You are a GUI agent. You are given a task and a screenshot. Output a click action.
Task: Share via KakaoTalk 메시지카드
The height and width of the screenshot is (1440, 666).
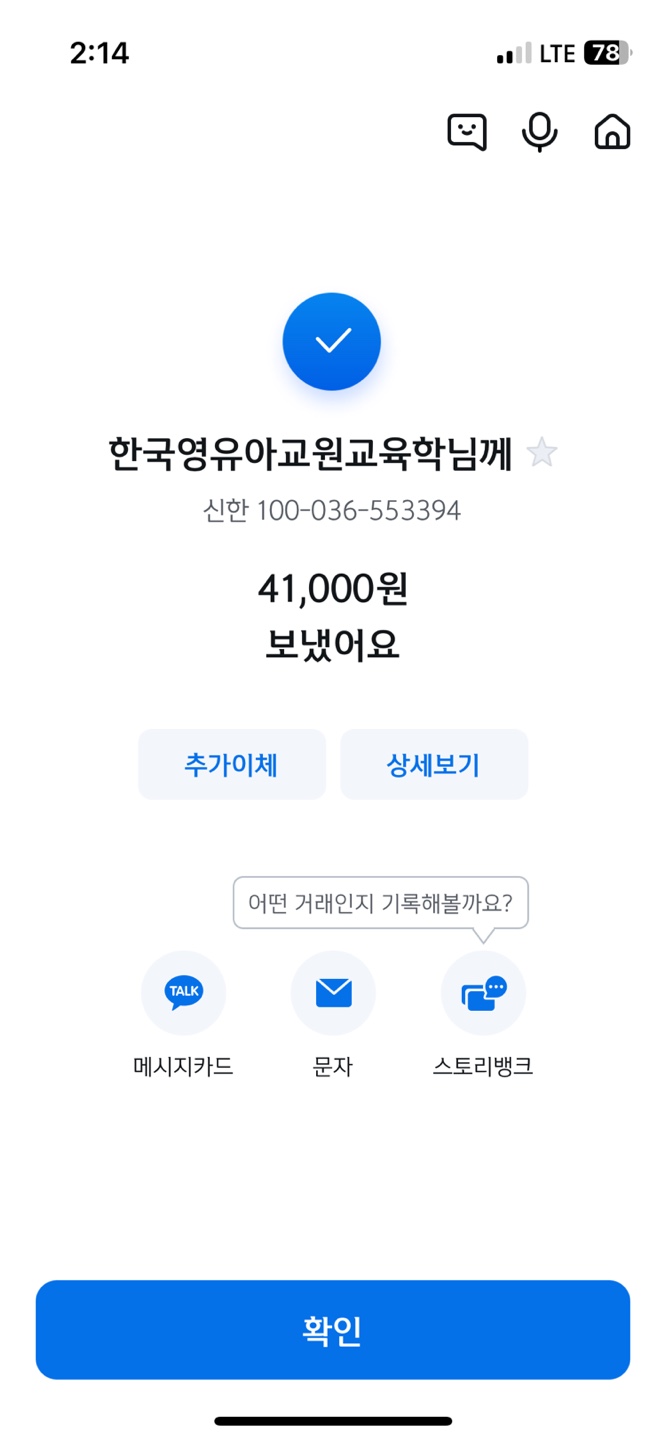[184, 993]
